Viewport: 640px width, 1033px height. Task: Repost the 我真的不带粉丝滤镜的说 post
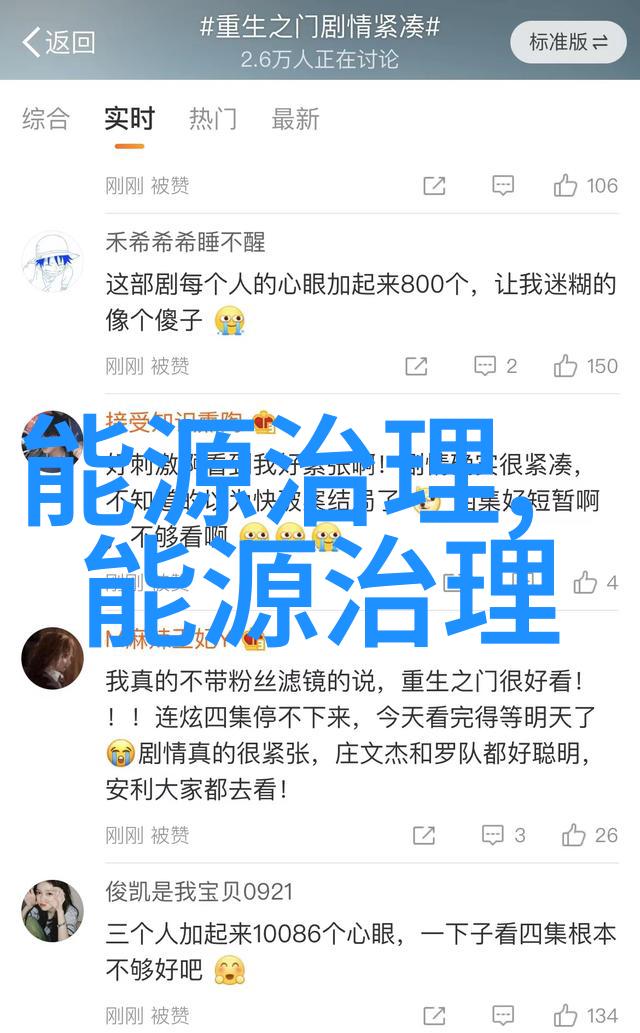coord(424,836)
